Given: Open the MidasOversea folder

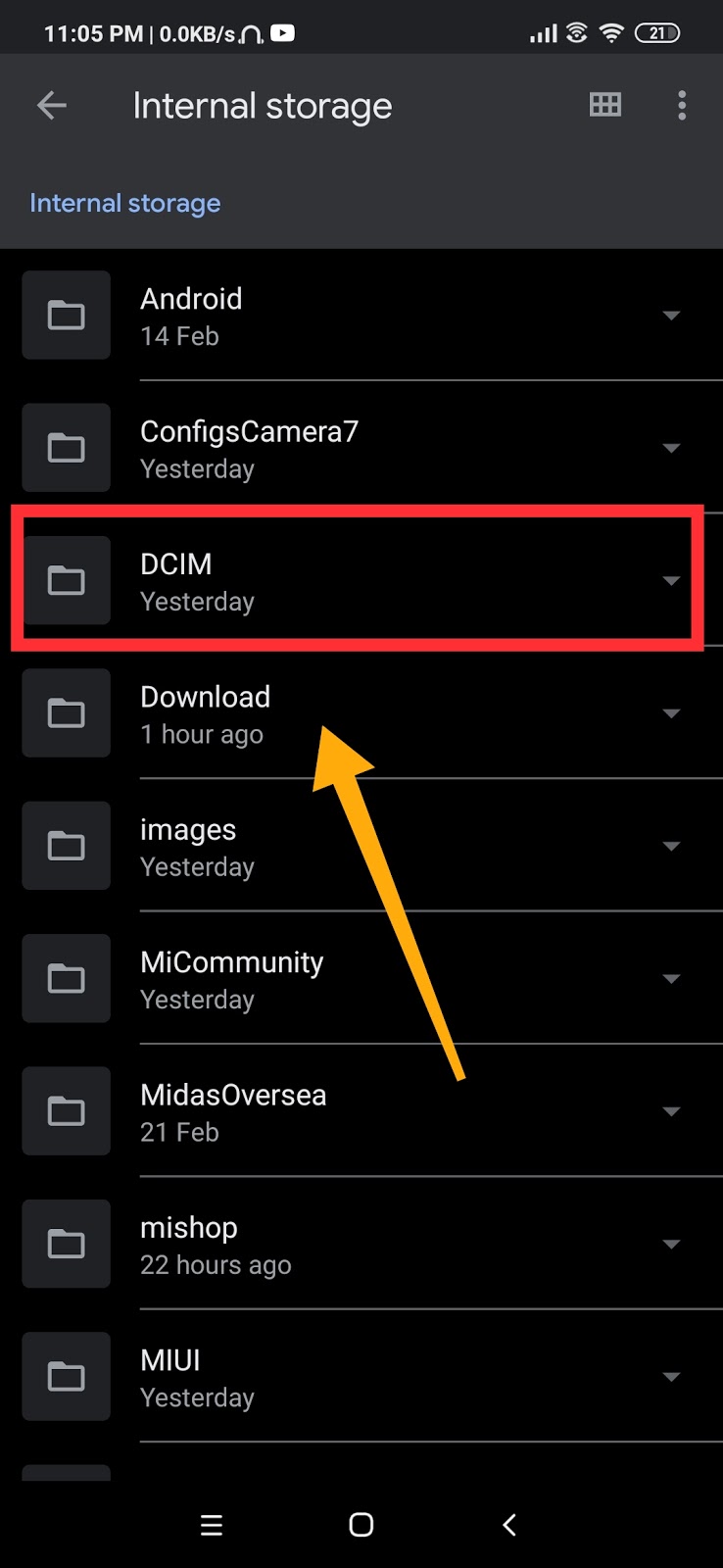Looking at the screenshot, I should (x=361, y=1111).
